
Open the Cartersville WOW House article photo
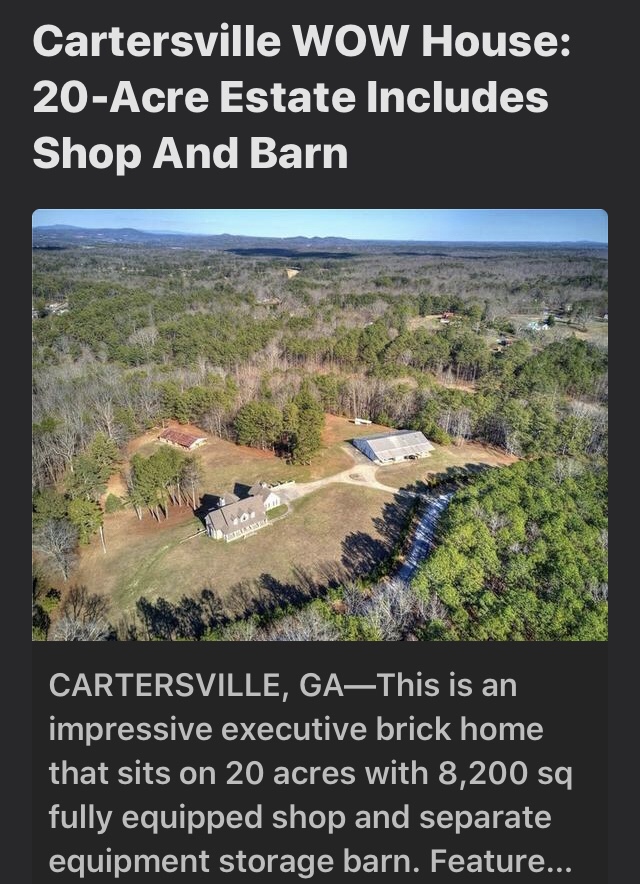(320, 424)
